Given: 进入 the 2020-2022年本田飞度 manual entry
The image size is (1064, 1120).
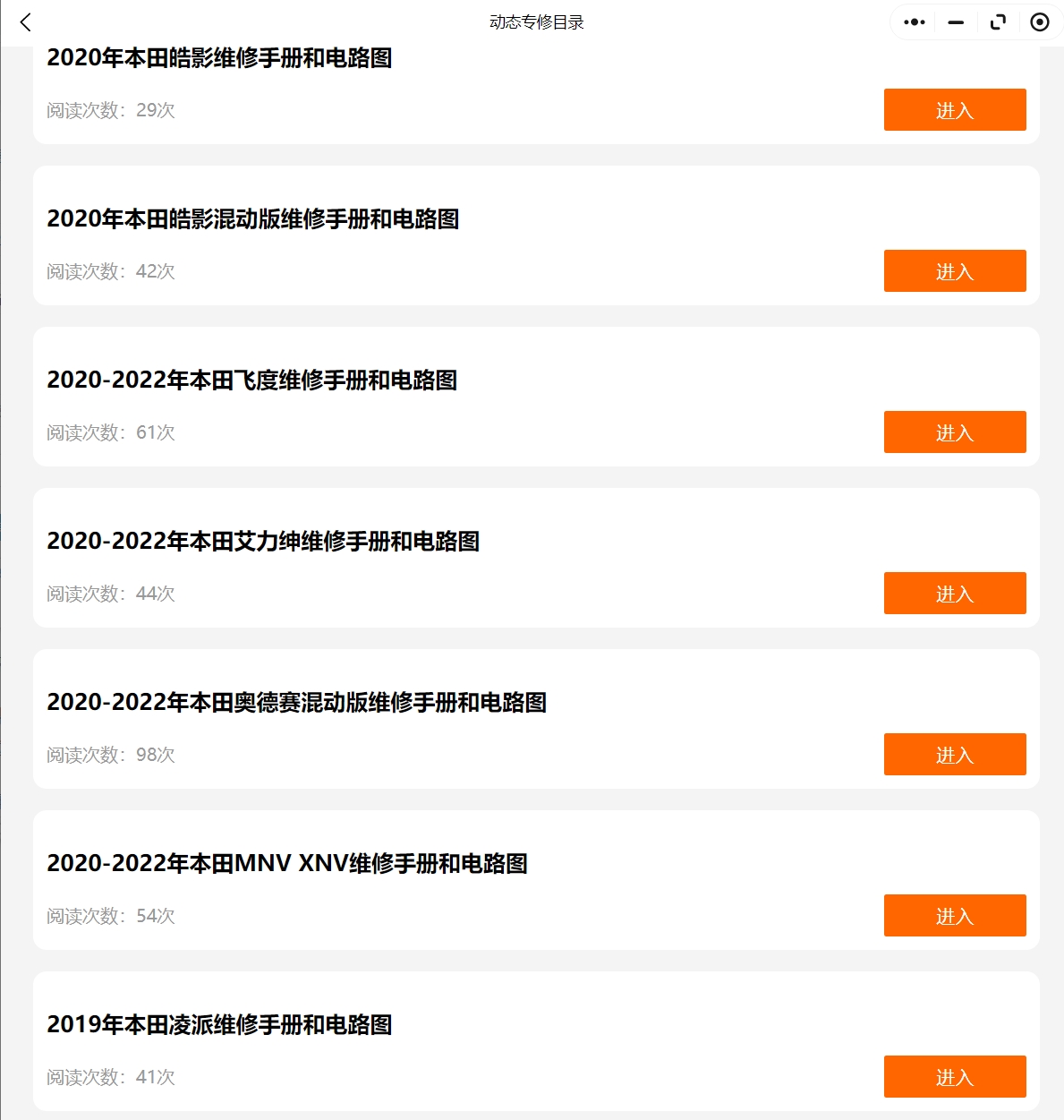Looking at the screenshot, I should pyautogui.click(x=954, y=432).
